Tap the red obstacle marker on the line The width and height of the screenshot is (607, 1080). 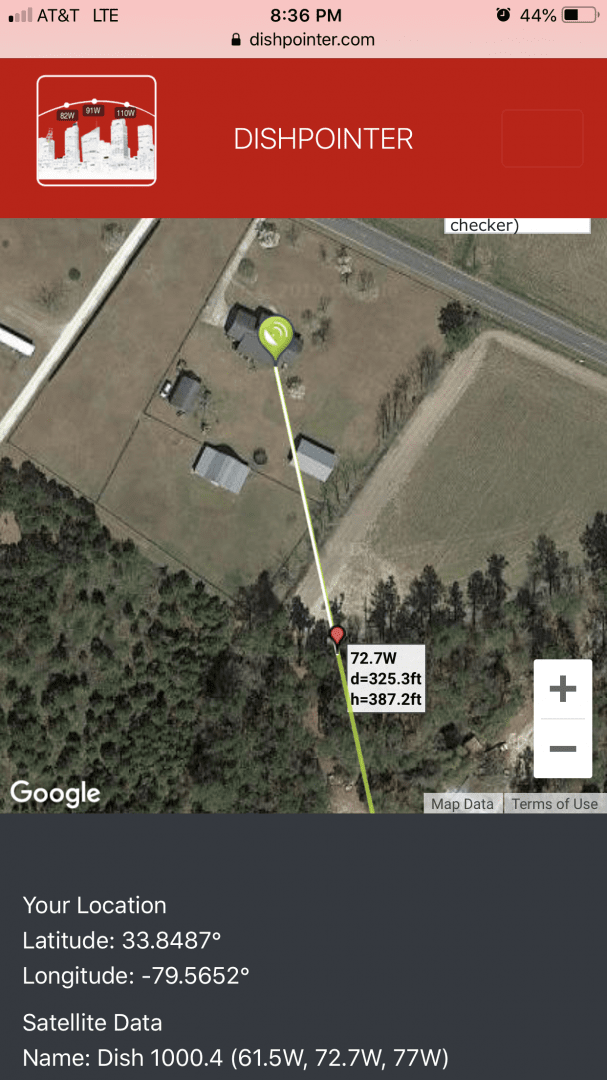337,636
